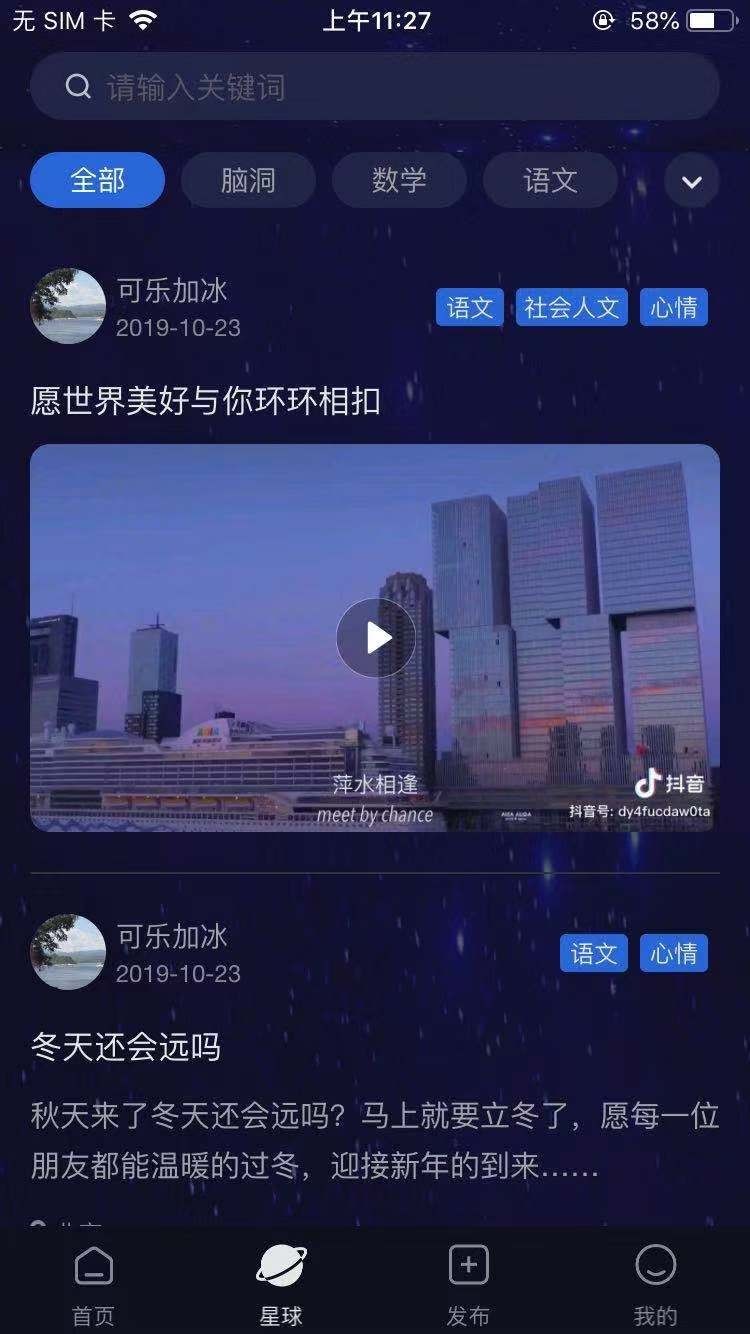The height and width of the screenshot is (1334, 750).
Task: Tap the 心情 tag on the second post
Action: click(x=675, y=953)
